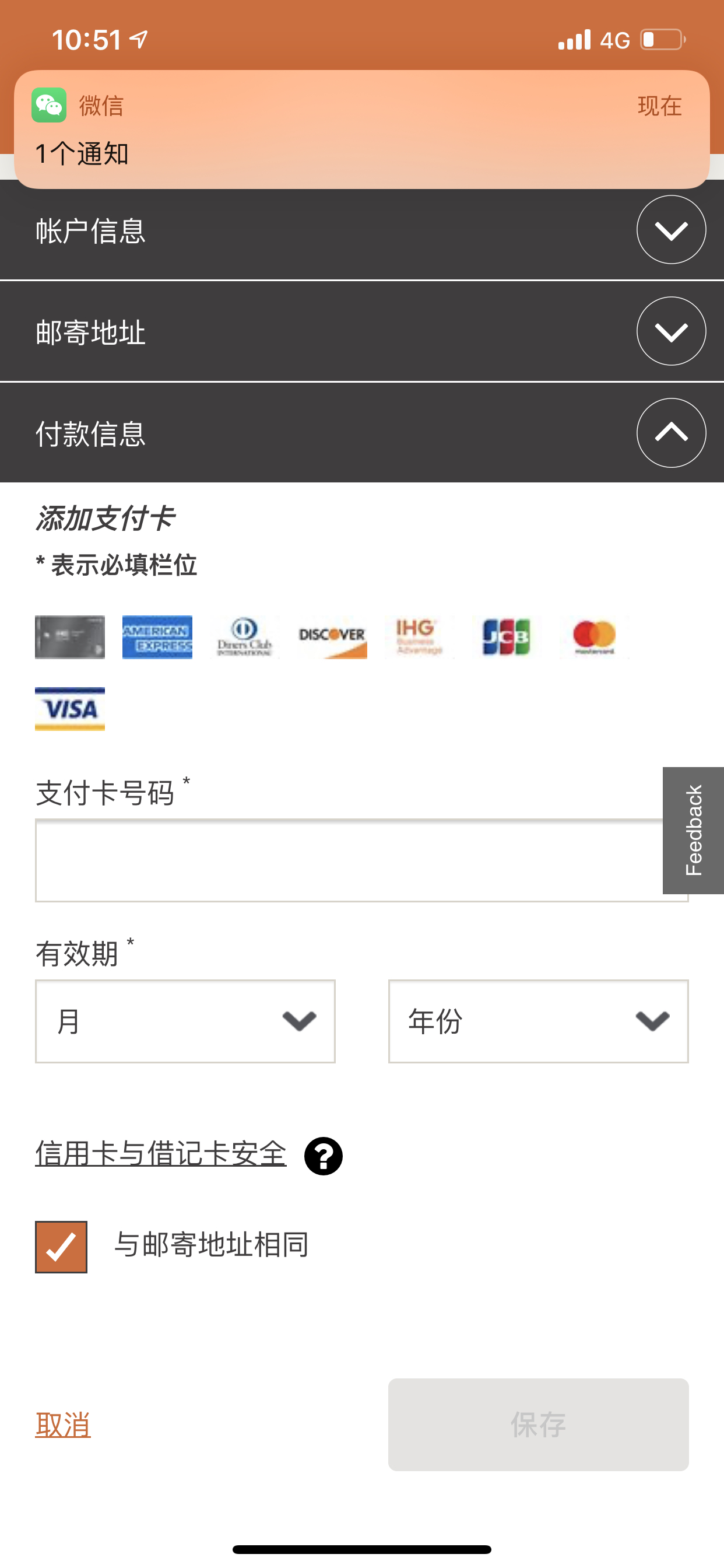Tap the 支付卡号码 input field
The width and height of the screenshot is (724, 1568).
(347, 860)
